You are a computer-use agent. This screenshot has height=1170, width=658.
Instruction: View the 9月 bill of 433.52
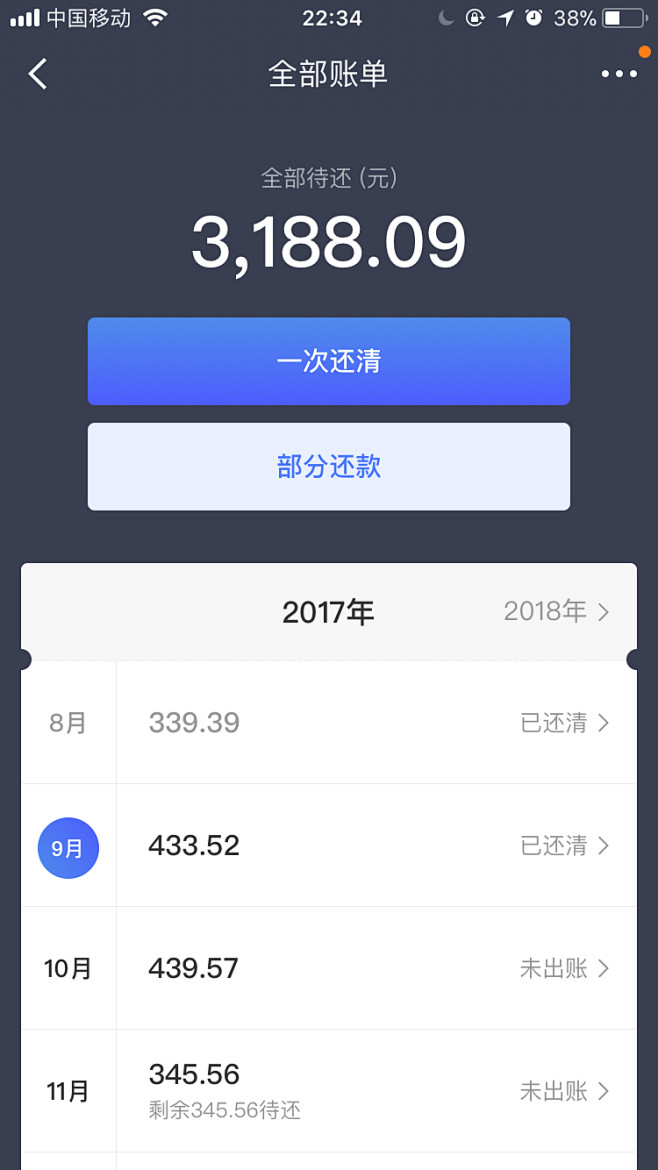(376, 846)
